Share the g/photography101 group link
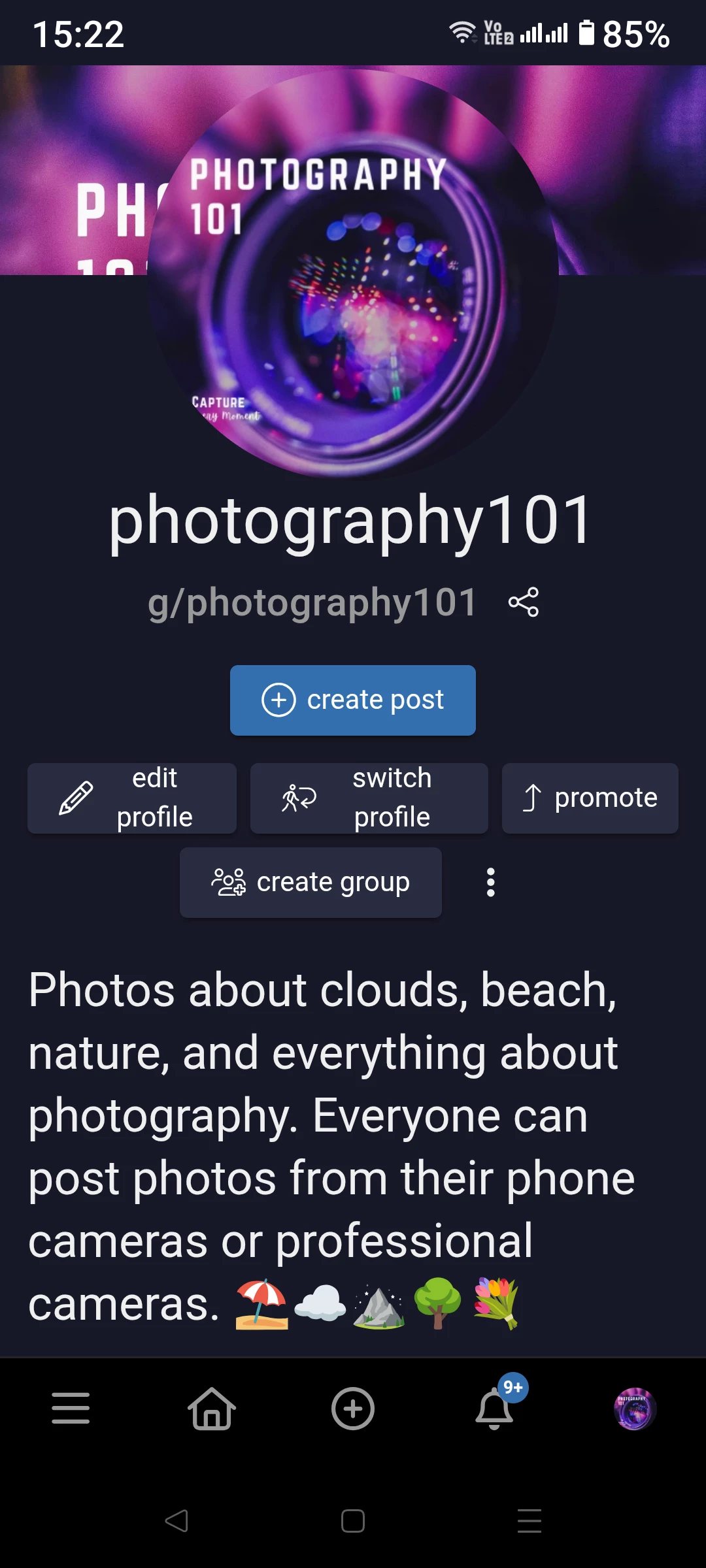This screenshot has width=706, height=1568. pyautogui.click(x=524, y=602)
